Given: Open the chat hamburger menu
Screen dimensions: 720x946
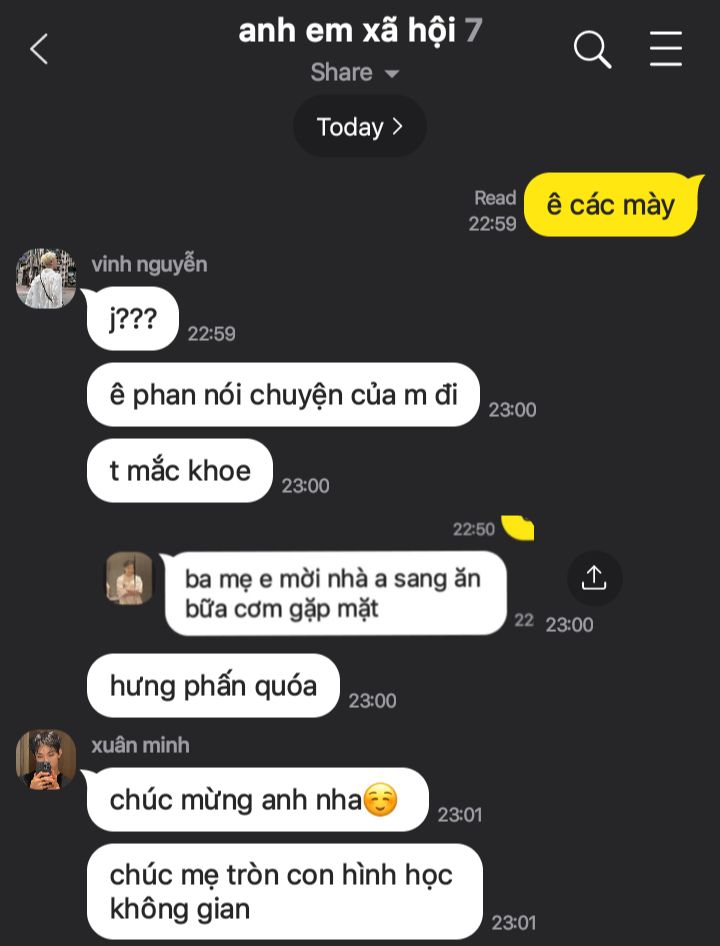Looking at the screenshot, I should (666, 49).
